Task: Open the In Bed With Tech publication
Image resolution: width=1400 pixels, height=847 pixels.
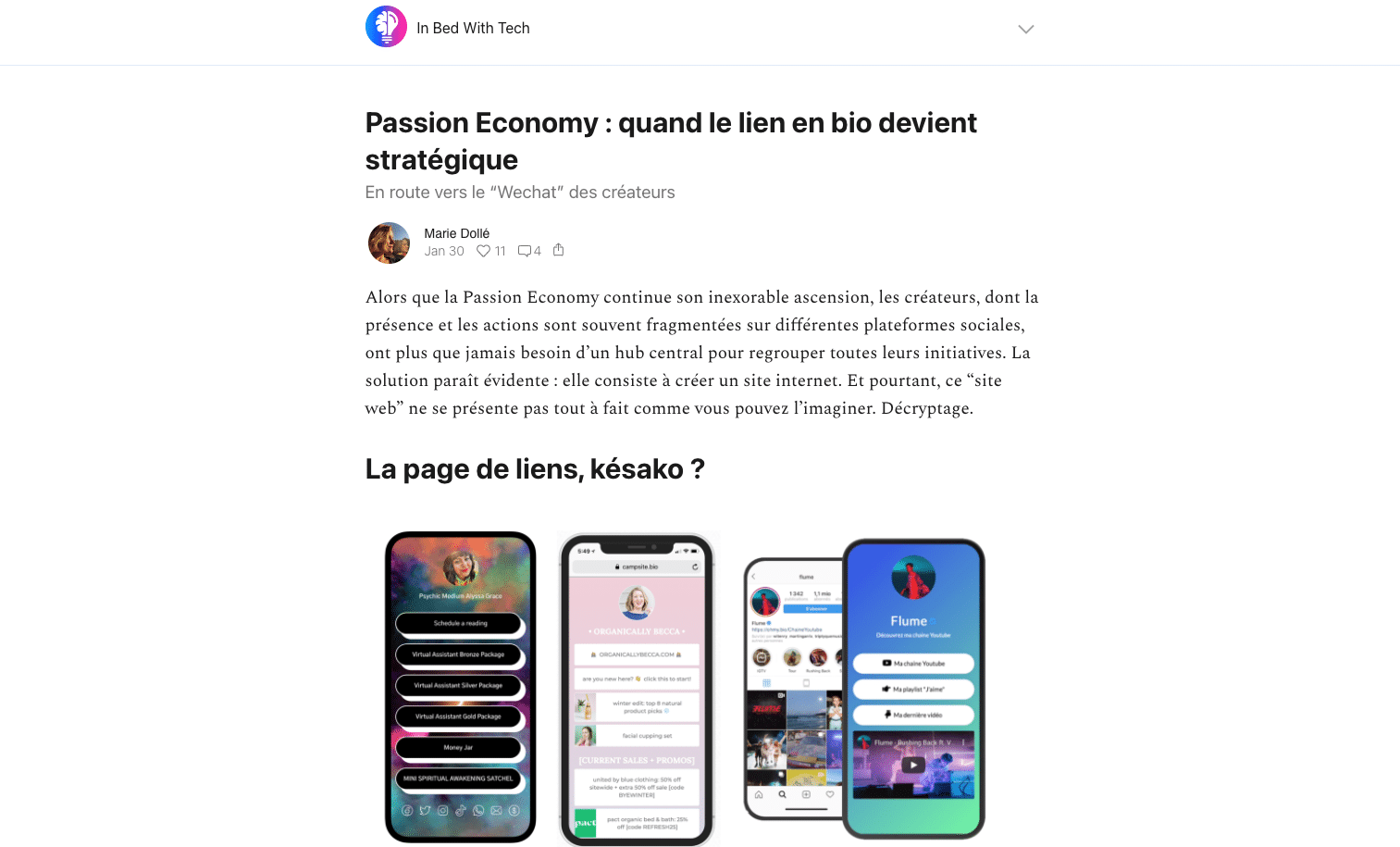Action: tap(473, 28)
